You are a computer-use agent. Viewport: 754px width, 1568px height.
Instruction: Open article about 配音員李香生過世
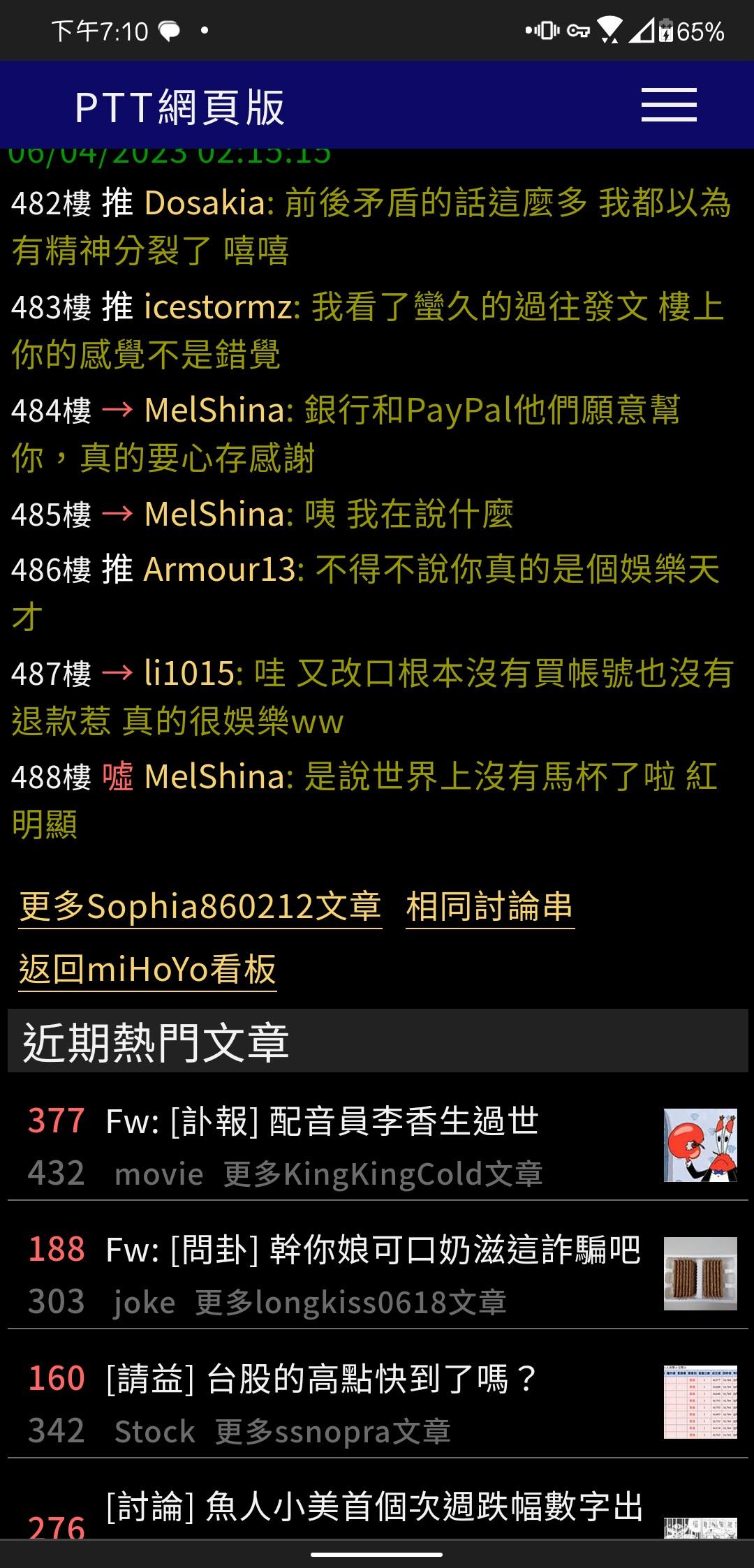tap(322, 1122)
